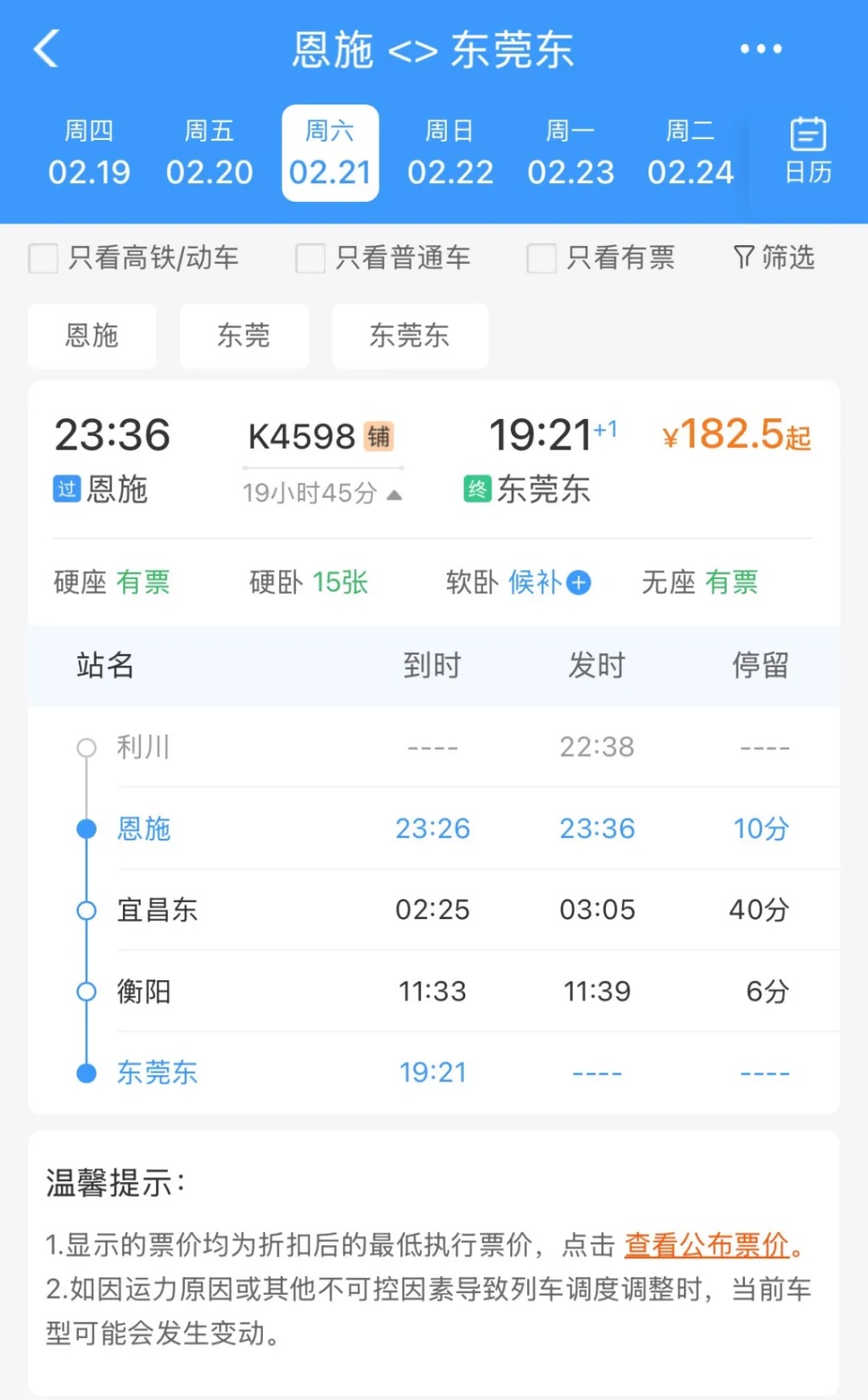Tick the 只看有票 checkbox
This screenshot has width=868, height=1400.
[x=542, y=258]
